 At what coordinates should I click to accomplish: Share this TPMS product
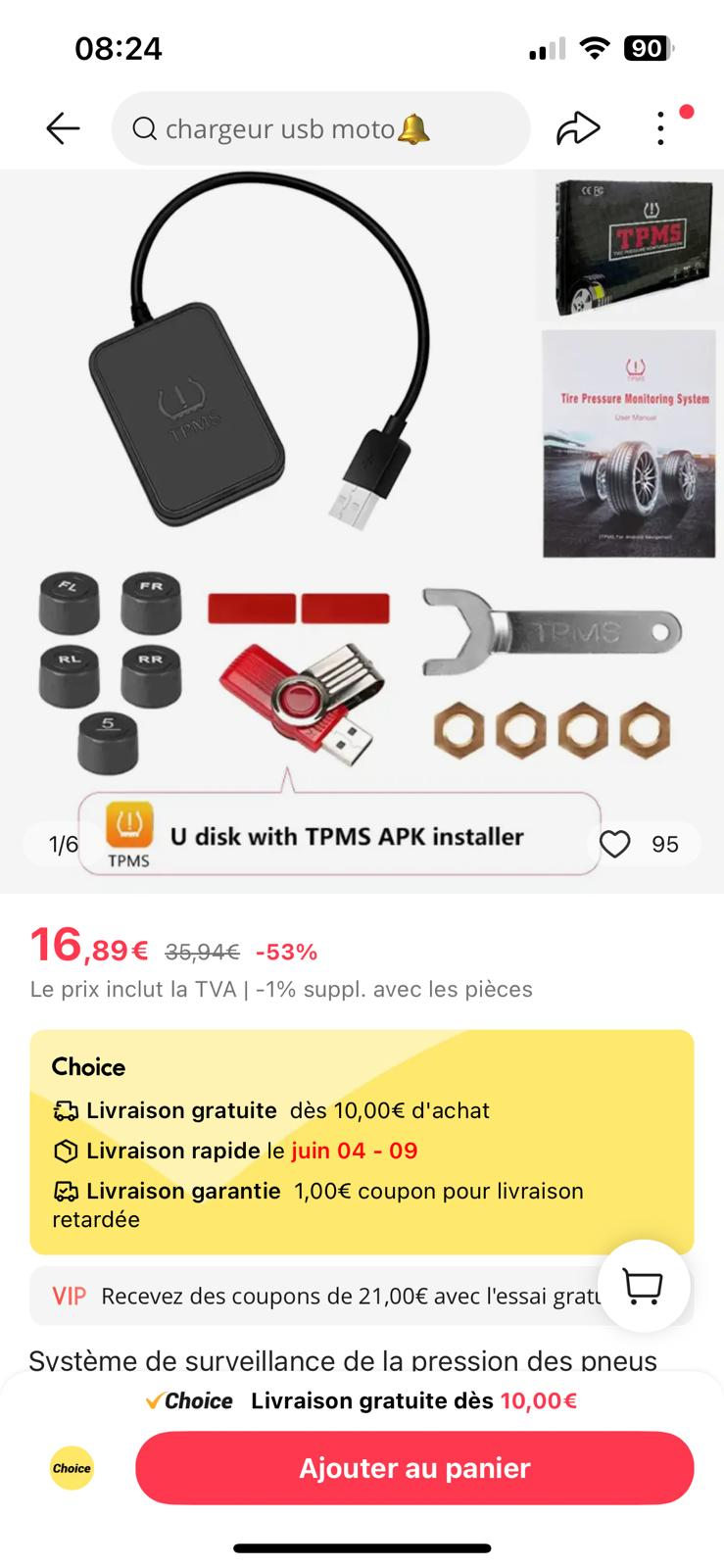point(578,128)
